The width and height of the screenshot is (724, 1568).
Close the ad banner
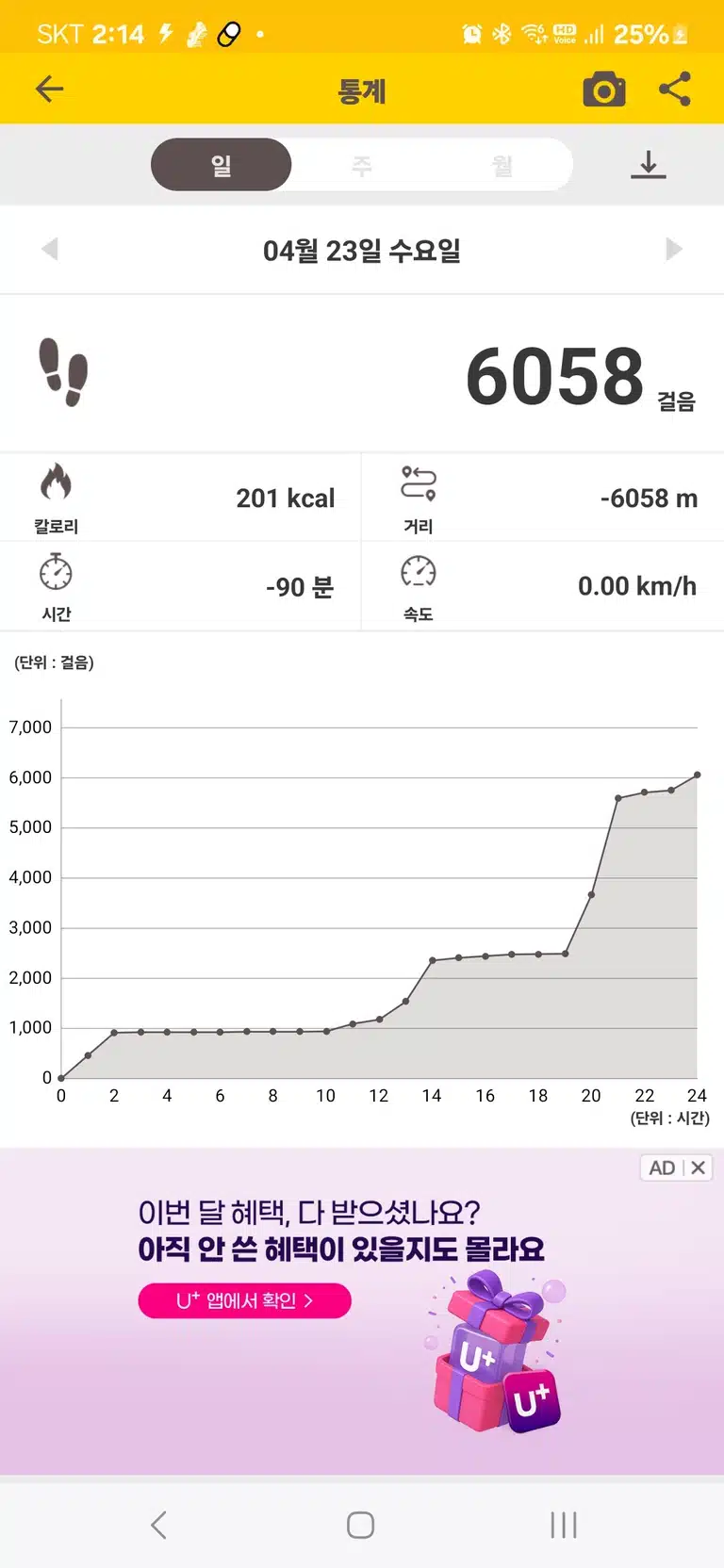point(698,1168)
